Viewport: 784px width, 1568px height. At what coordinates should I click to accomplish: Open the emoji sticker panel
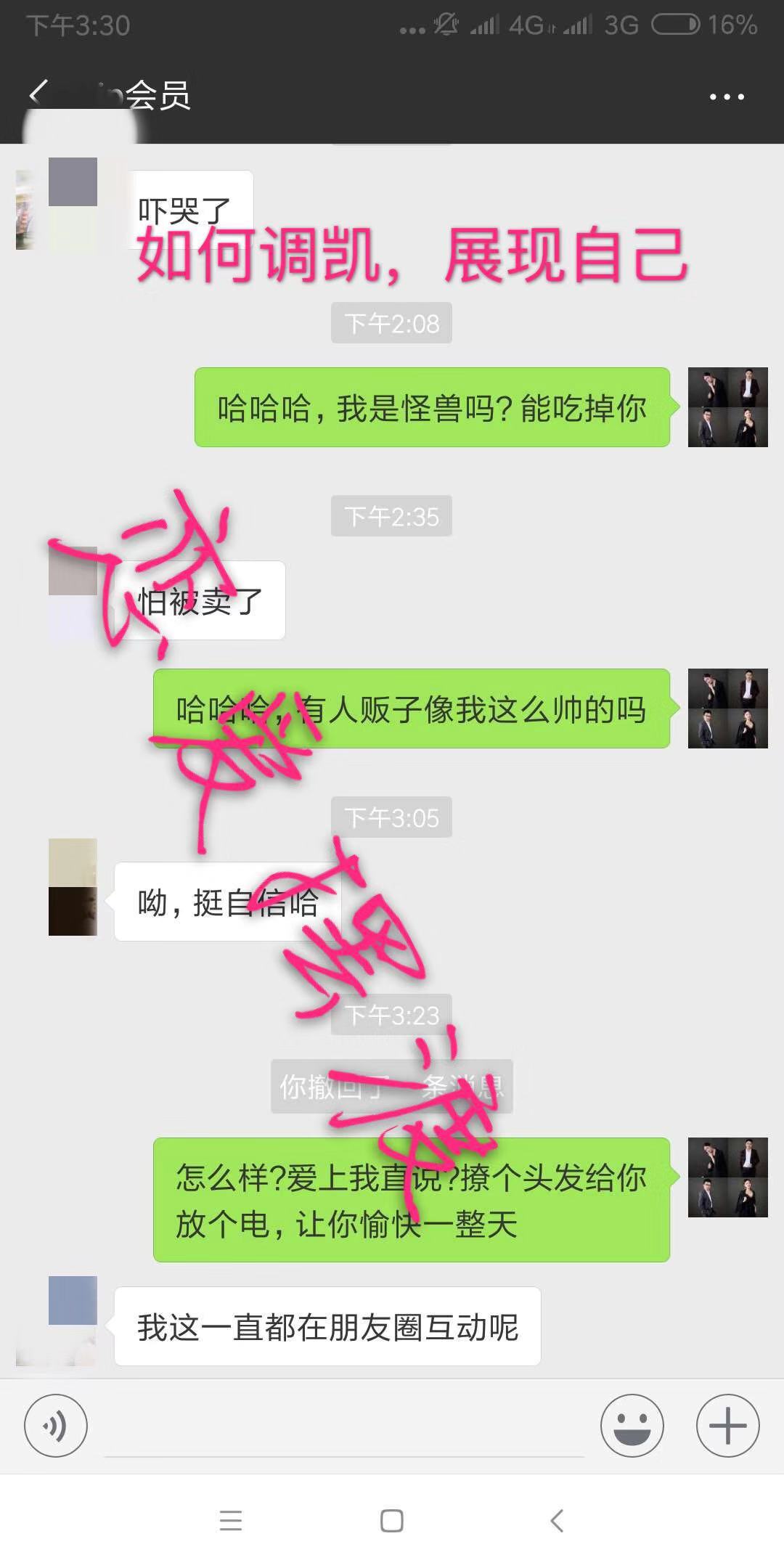(632, 1425)
